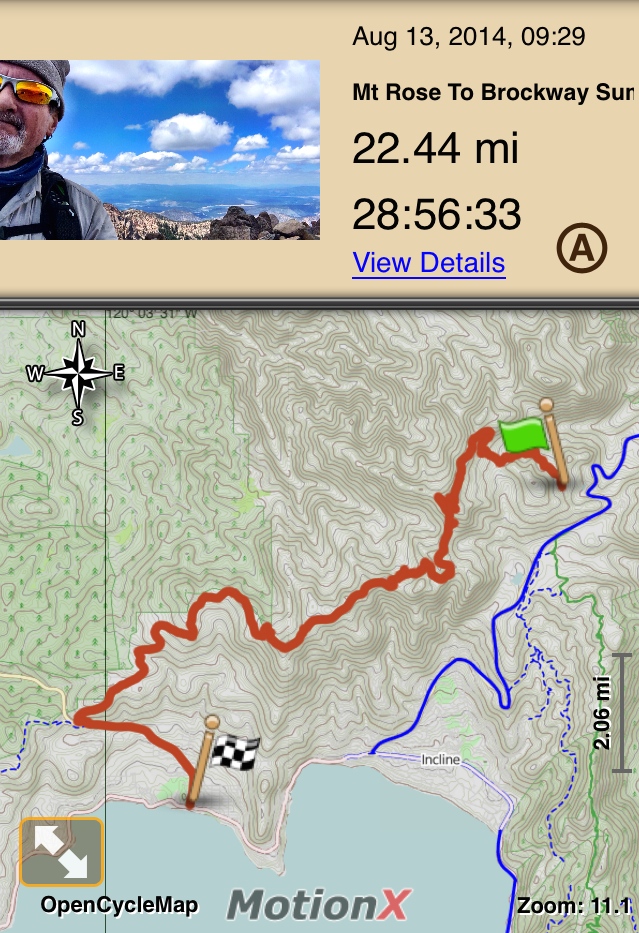
Task: Tap the circled A icon
Action: point(582,249)
